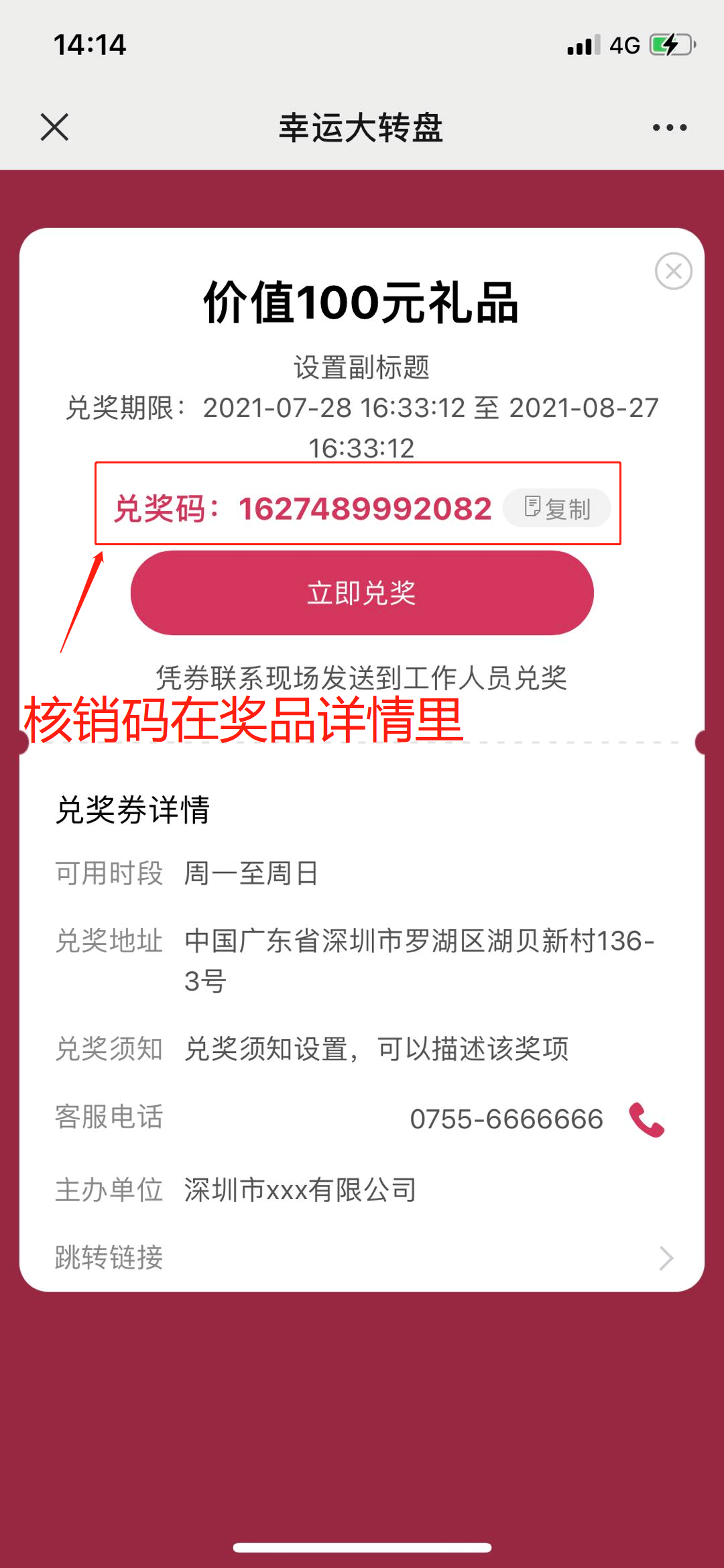Open the three-dot overflow menu

coord(670,127)
